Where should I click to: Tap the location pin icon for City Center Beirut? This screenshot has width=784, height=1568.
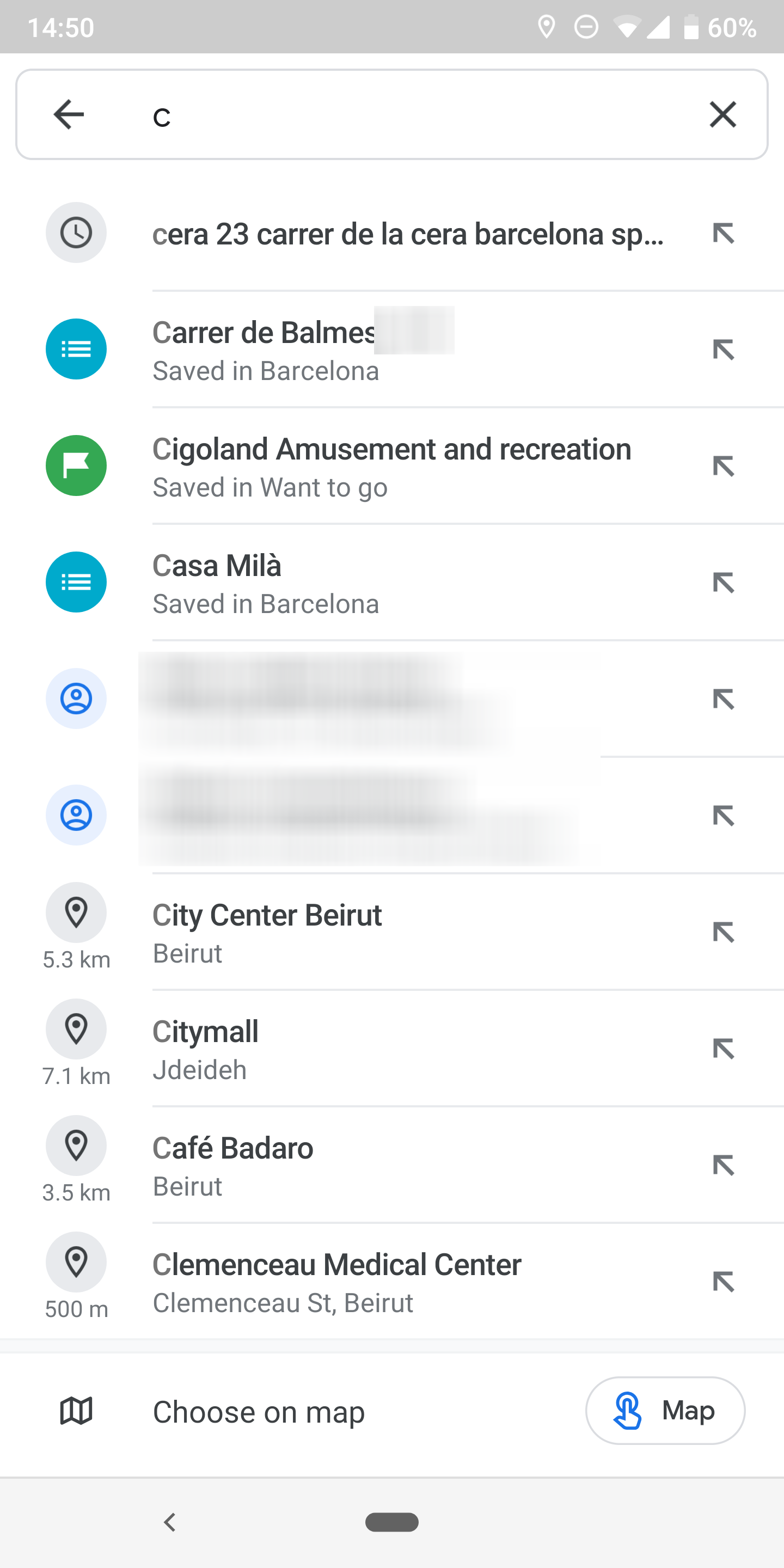coord(76,912)
